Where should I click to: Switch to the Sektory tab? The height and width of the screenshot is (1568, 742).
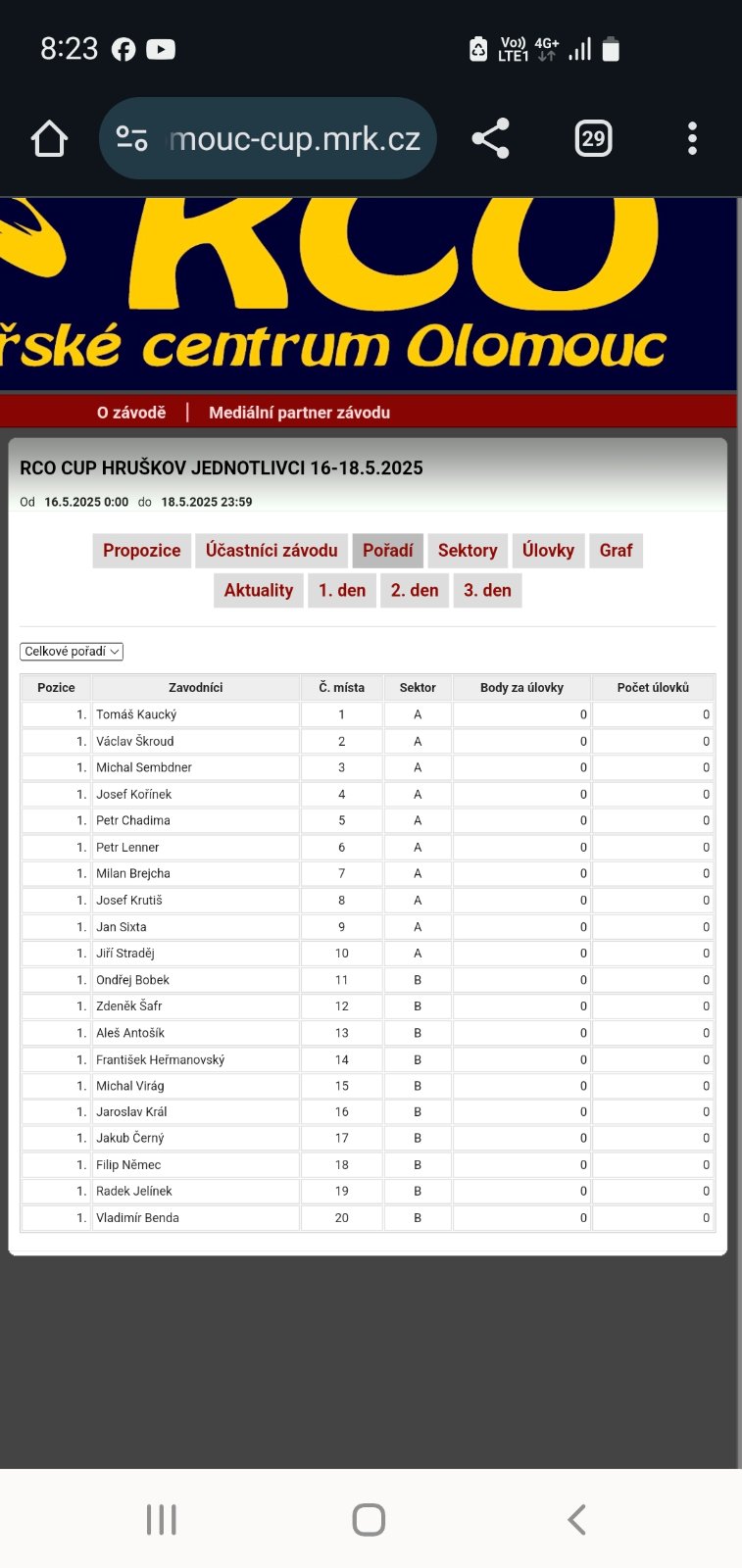(x=468, y=551)
